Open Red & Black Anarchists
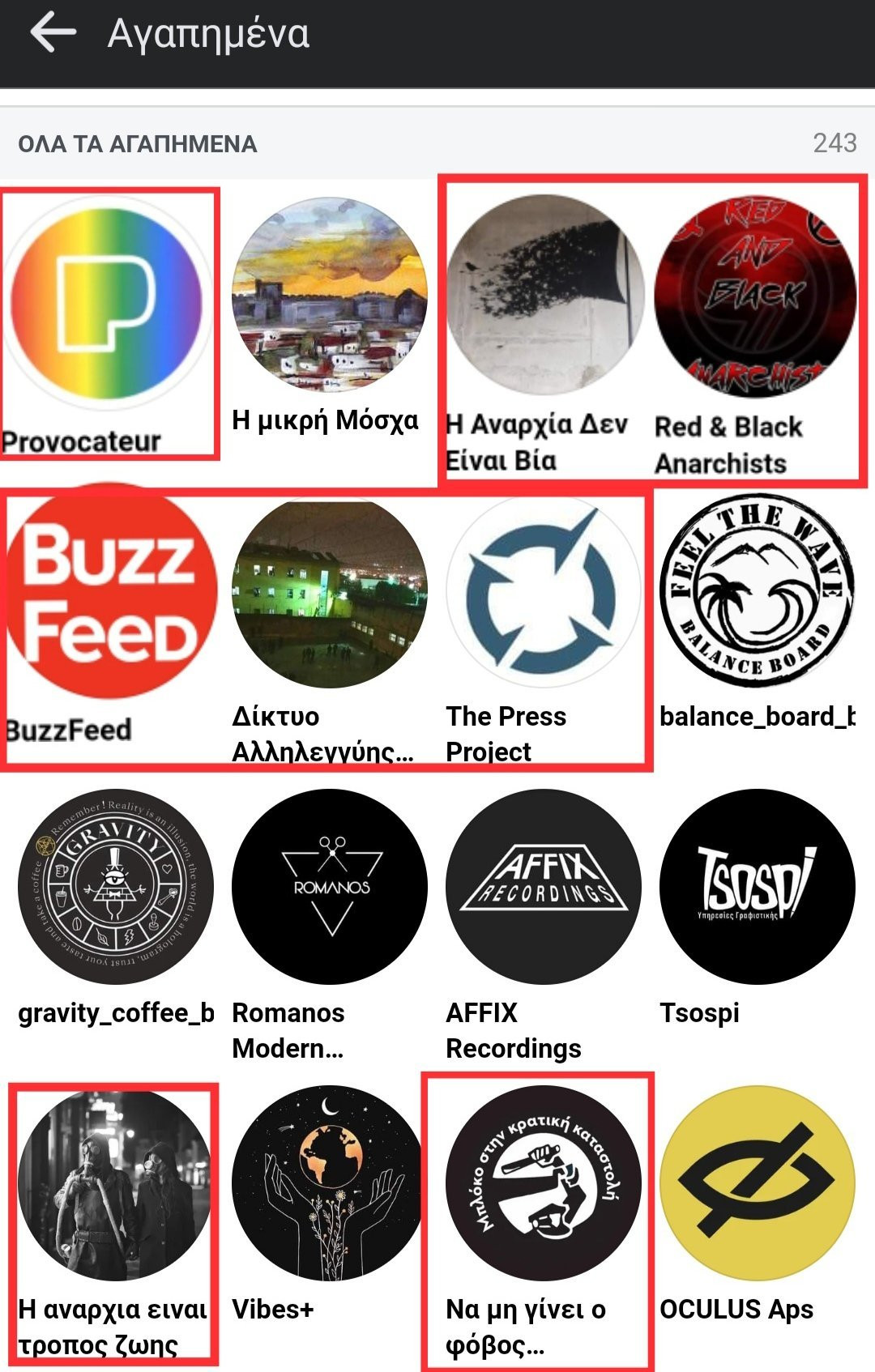 pyautogui.click(x=755, y=296)
